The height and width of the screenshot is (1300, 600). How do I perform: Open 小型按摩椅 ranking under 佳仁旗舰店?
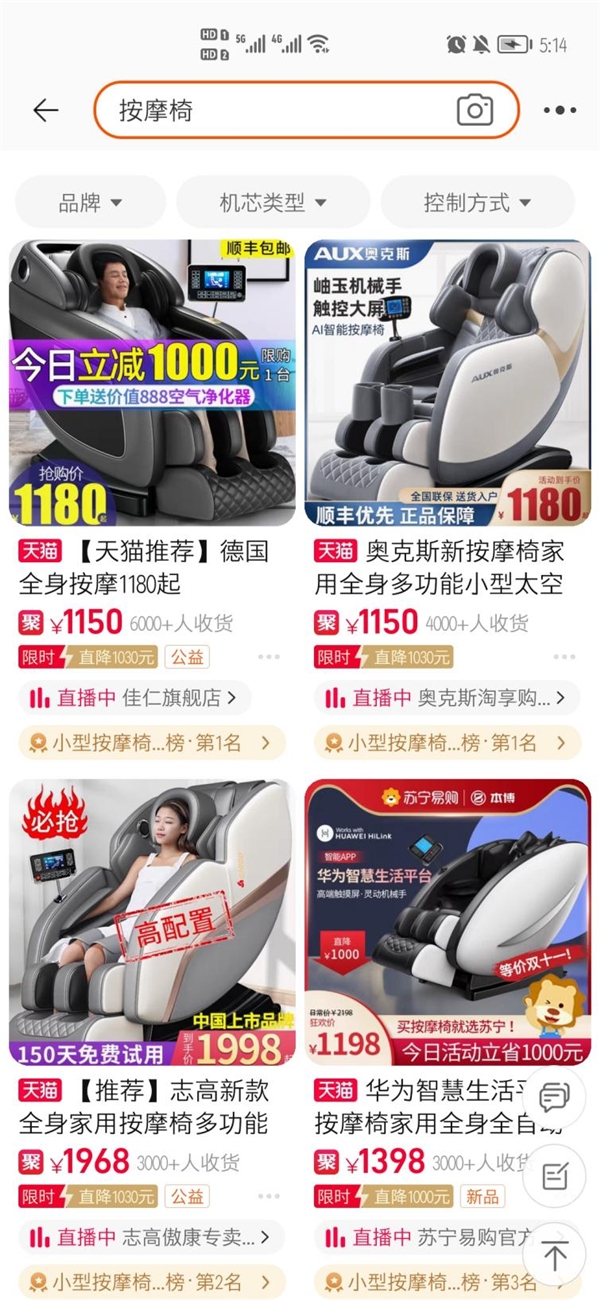coord(152,743)
